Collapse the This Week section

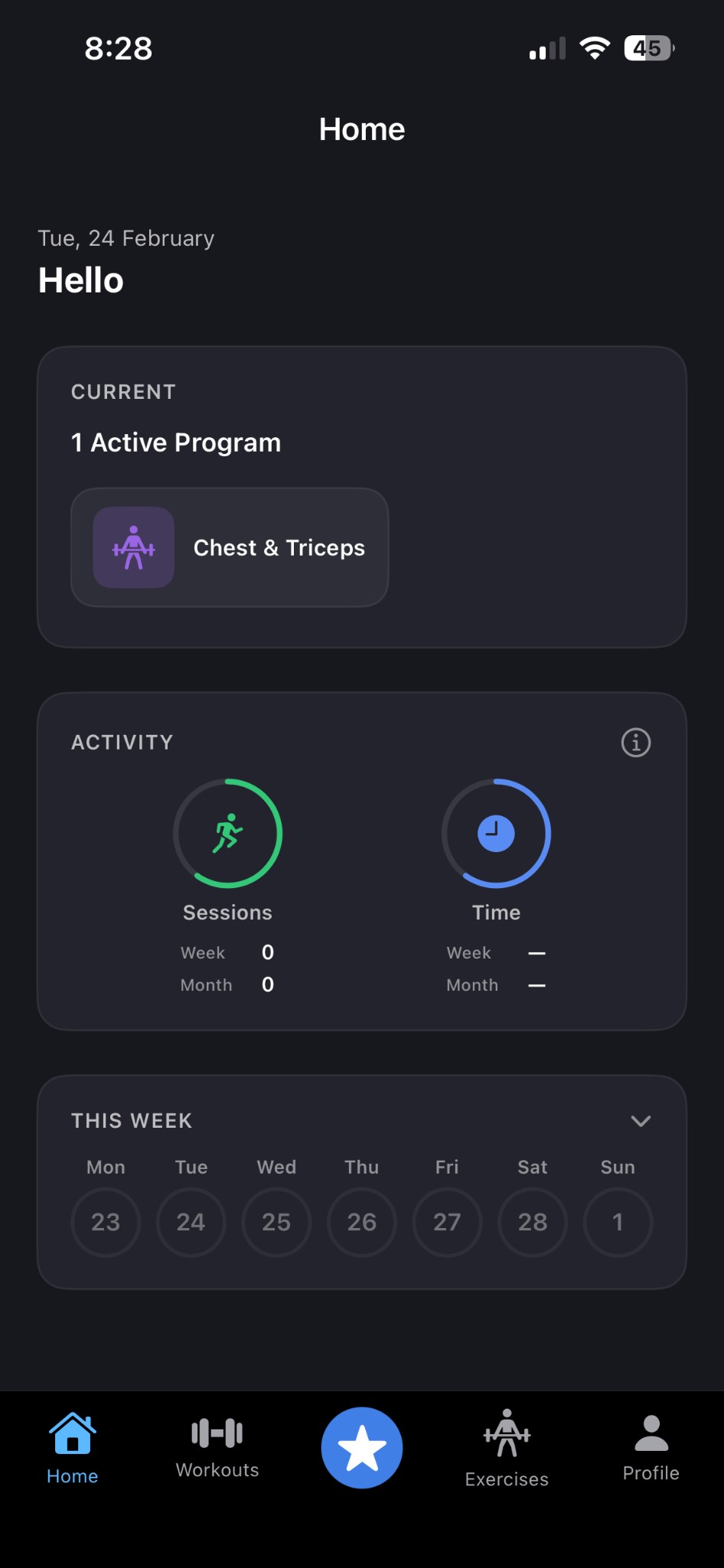pos(641,1121)
